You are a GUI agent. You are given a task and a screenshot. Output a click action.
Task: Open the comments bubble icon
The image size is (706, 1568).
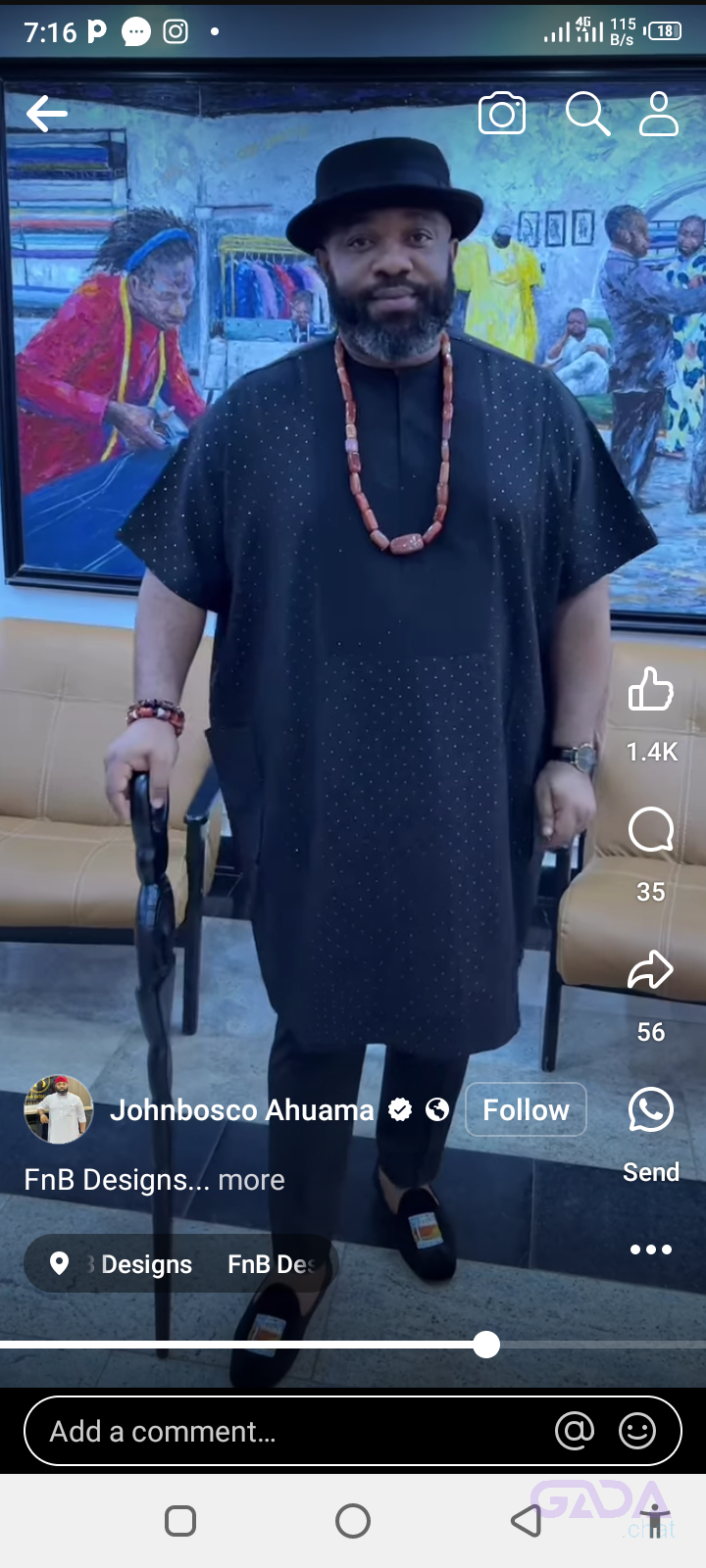(x=651, y=831)
